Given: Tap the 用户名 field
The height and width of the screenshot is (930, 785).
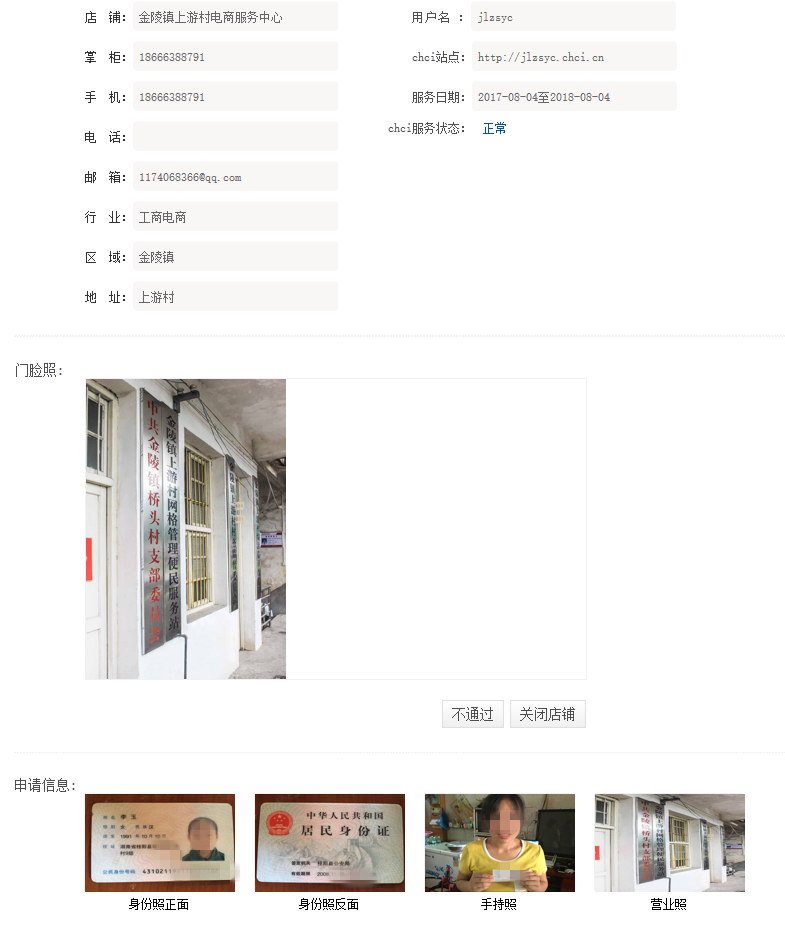Looking at the screenshot, I should click(574, 17).
